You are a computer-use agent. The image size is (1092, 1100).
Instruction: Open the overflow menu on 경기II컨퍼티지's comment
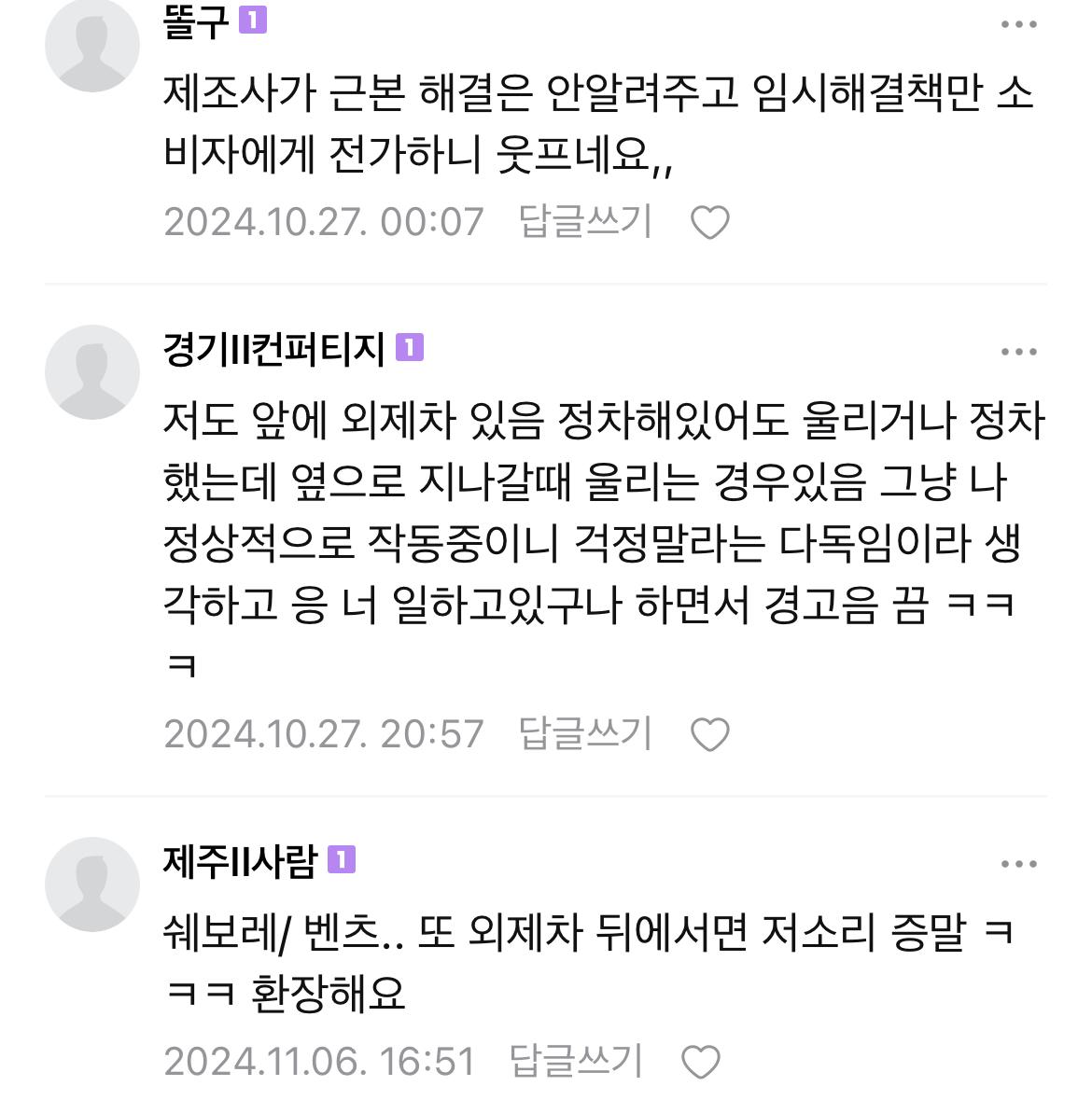click(x=1018, y=352)
